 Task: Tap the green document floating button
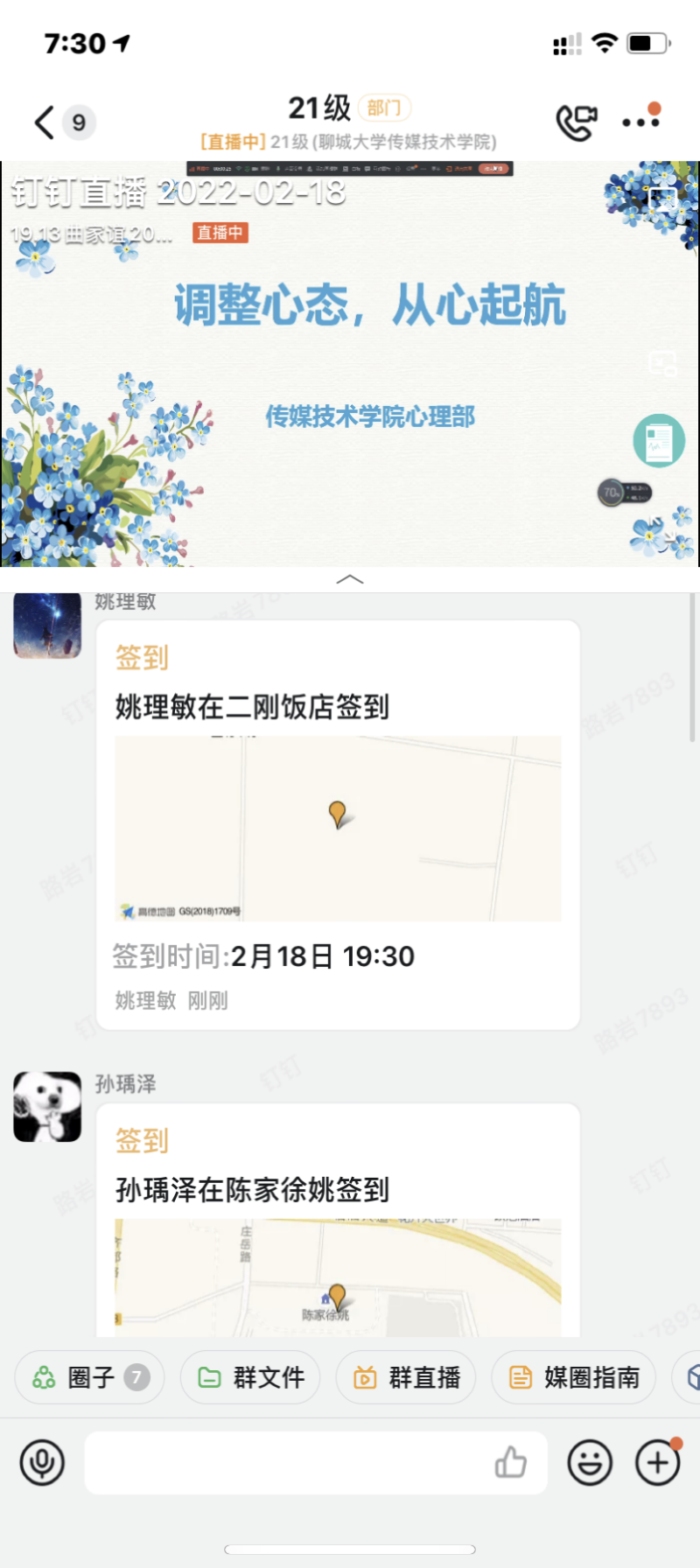click(x=659, y=440)
